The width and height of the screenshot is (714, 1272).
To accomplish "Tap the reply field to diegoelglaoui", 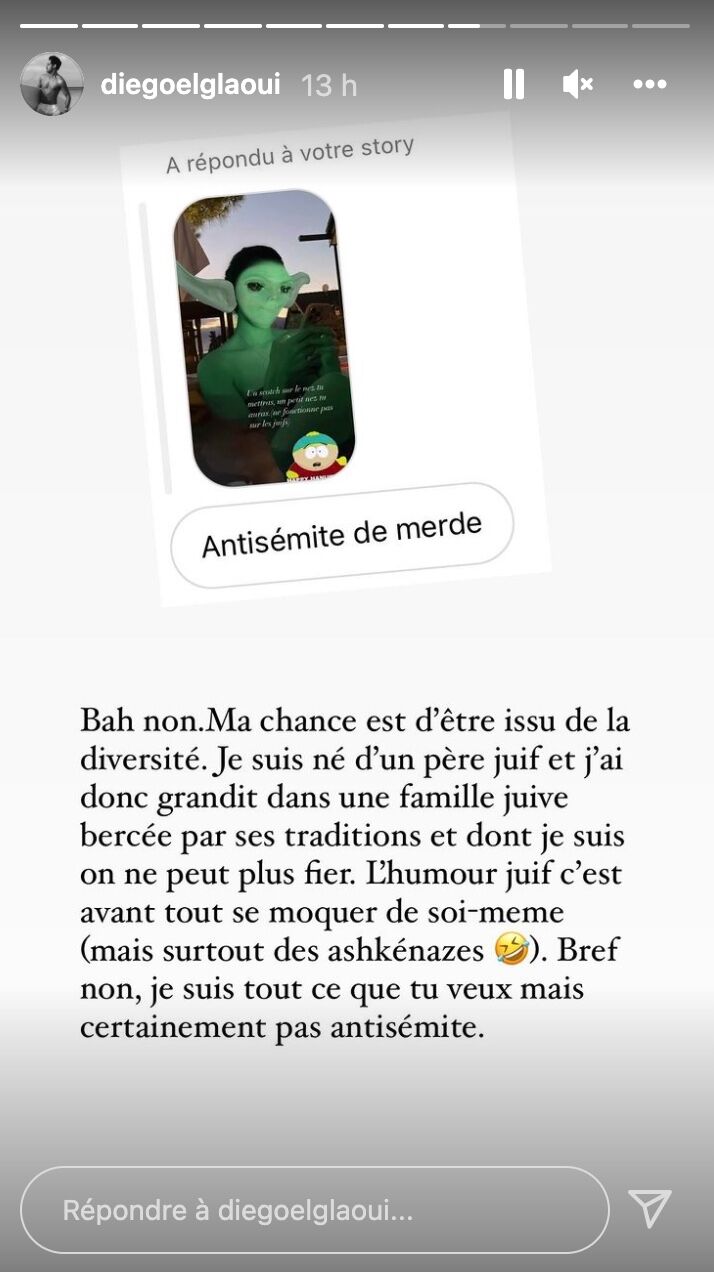I will [x=314, y=1210].
